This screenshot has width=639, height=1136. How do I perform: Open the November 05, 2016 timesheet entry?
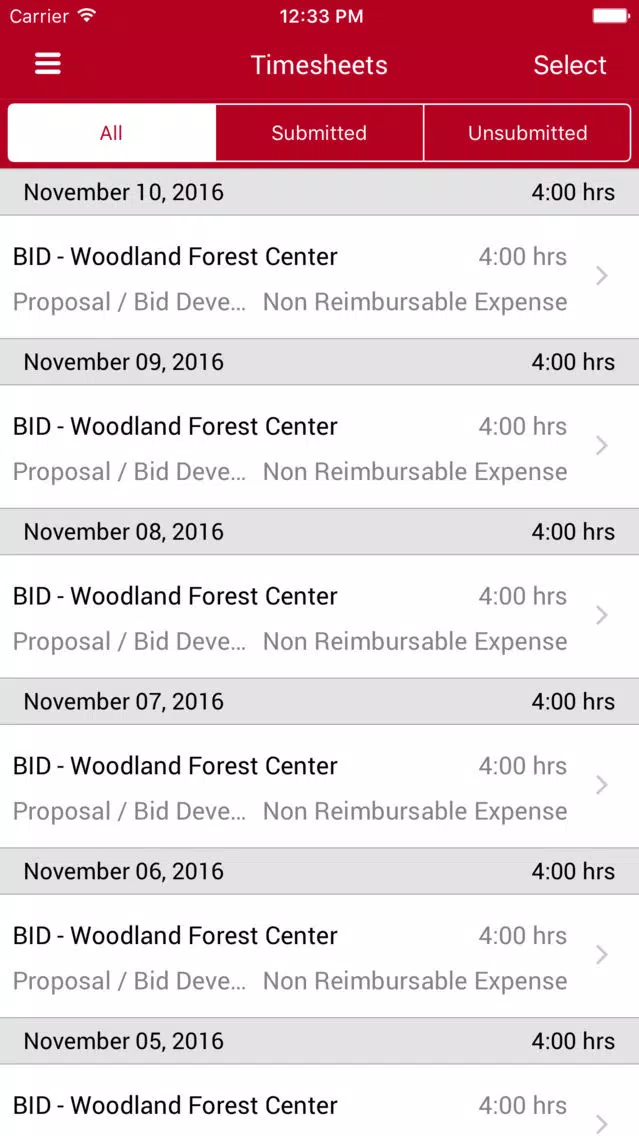point(320,1100)
